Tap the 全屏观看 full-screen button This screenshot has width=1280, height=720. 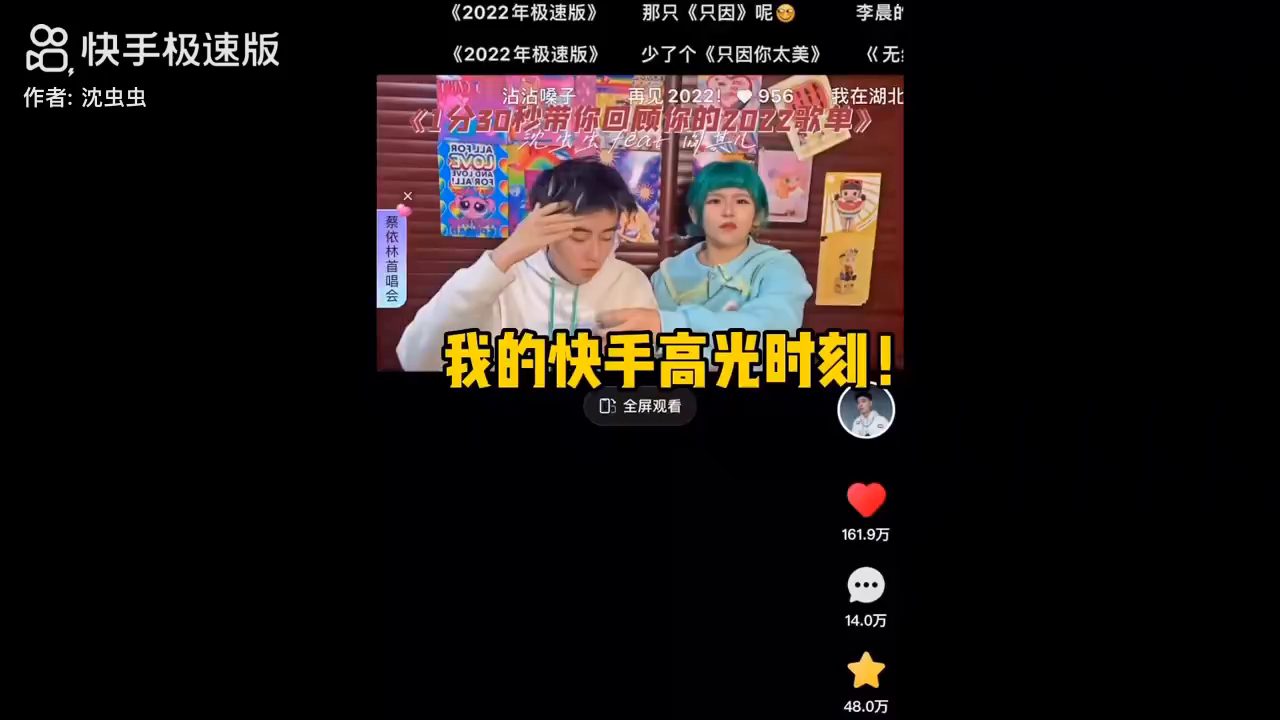point(640,406)
